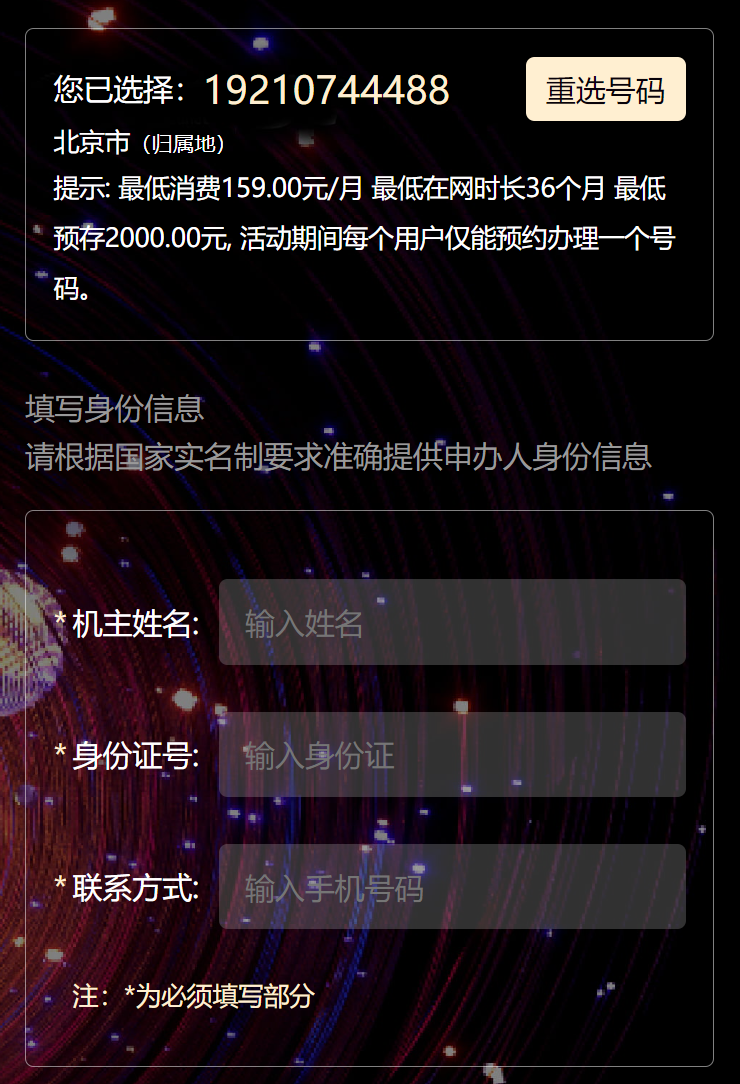The image size is (740, 1084).
Task: Focus the 机主姓名 name input field
Action: pyautogui.click(x=452, y=622)
